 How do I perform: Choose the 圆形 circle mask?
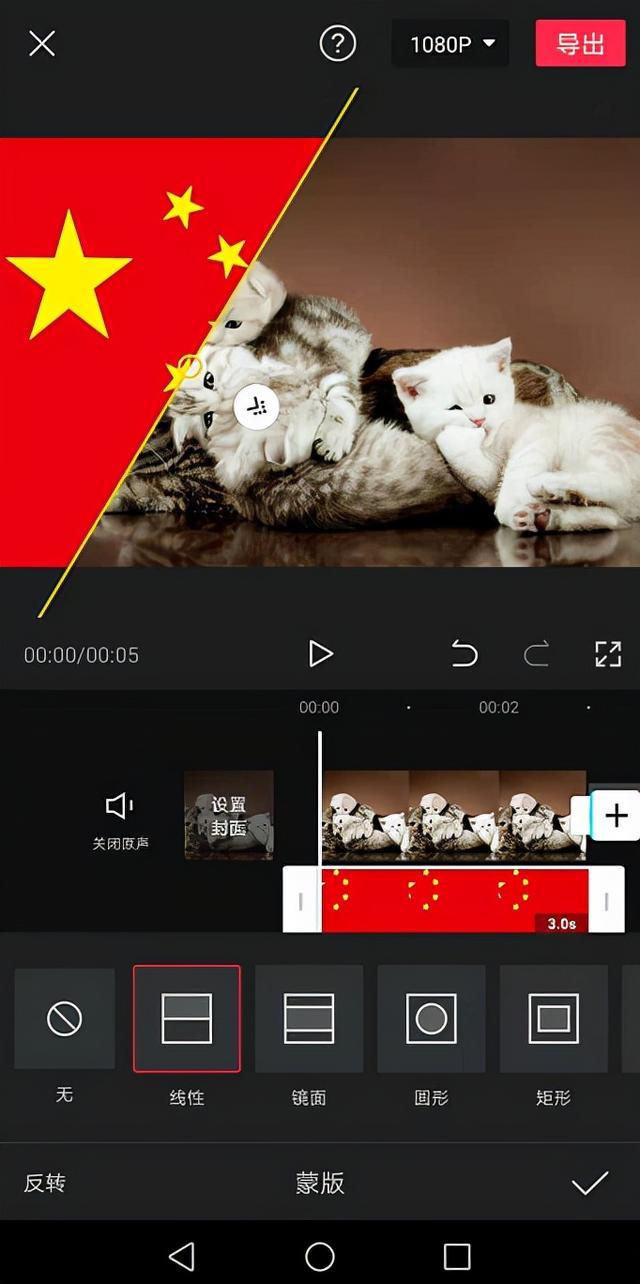point(431,1019)
